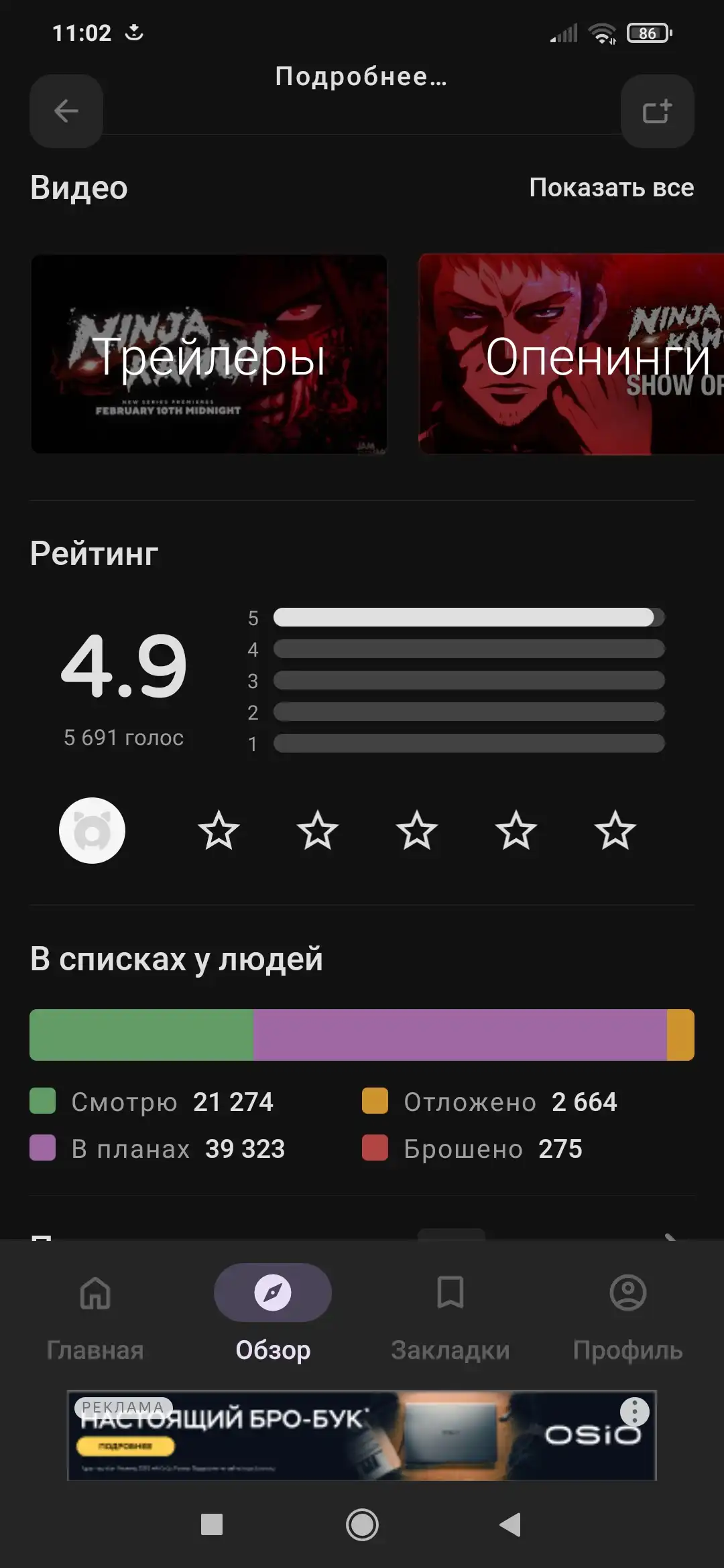Open recent apps with the square button
Viewport: 724px width, 1568px height.
tap(212, 1525)
